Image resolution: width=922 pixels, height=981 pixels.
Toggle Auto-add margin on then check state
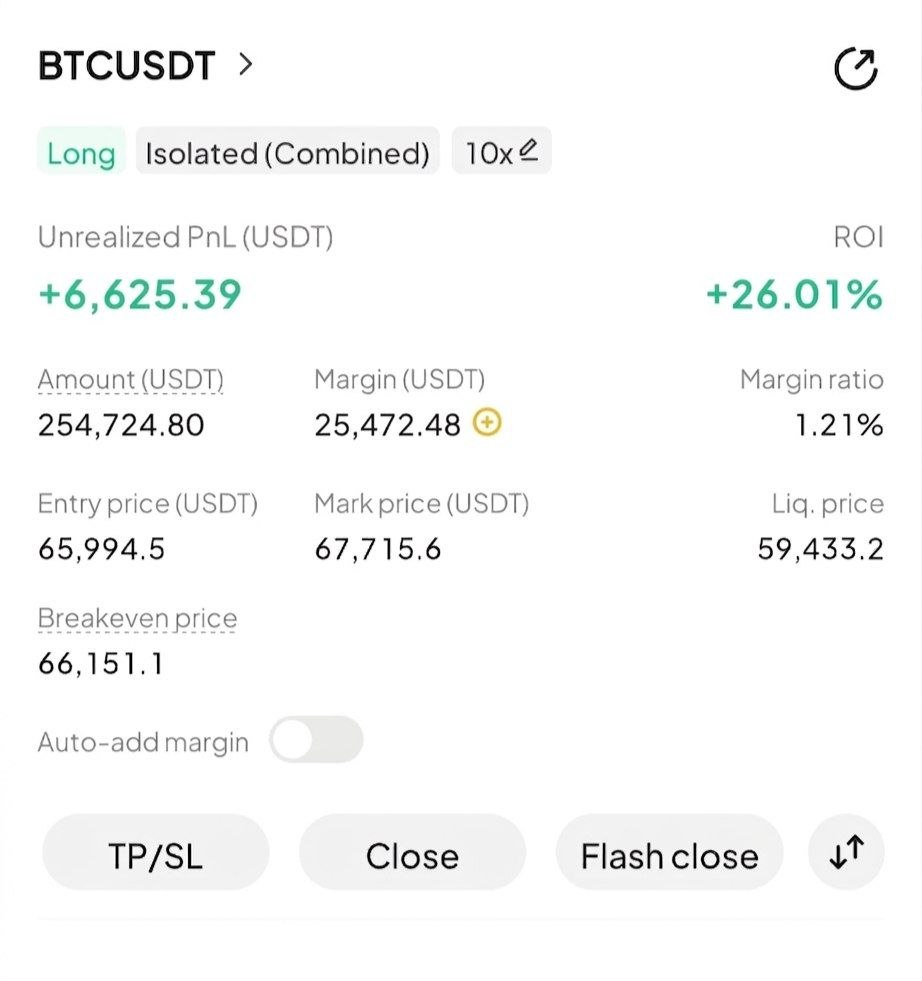(316, 740)
